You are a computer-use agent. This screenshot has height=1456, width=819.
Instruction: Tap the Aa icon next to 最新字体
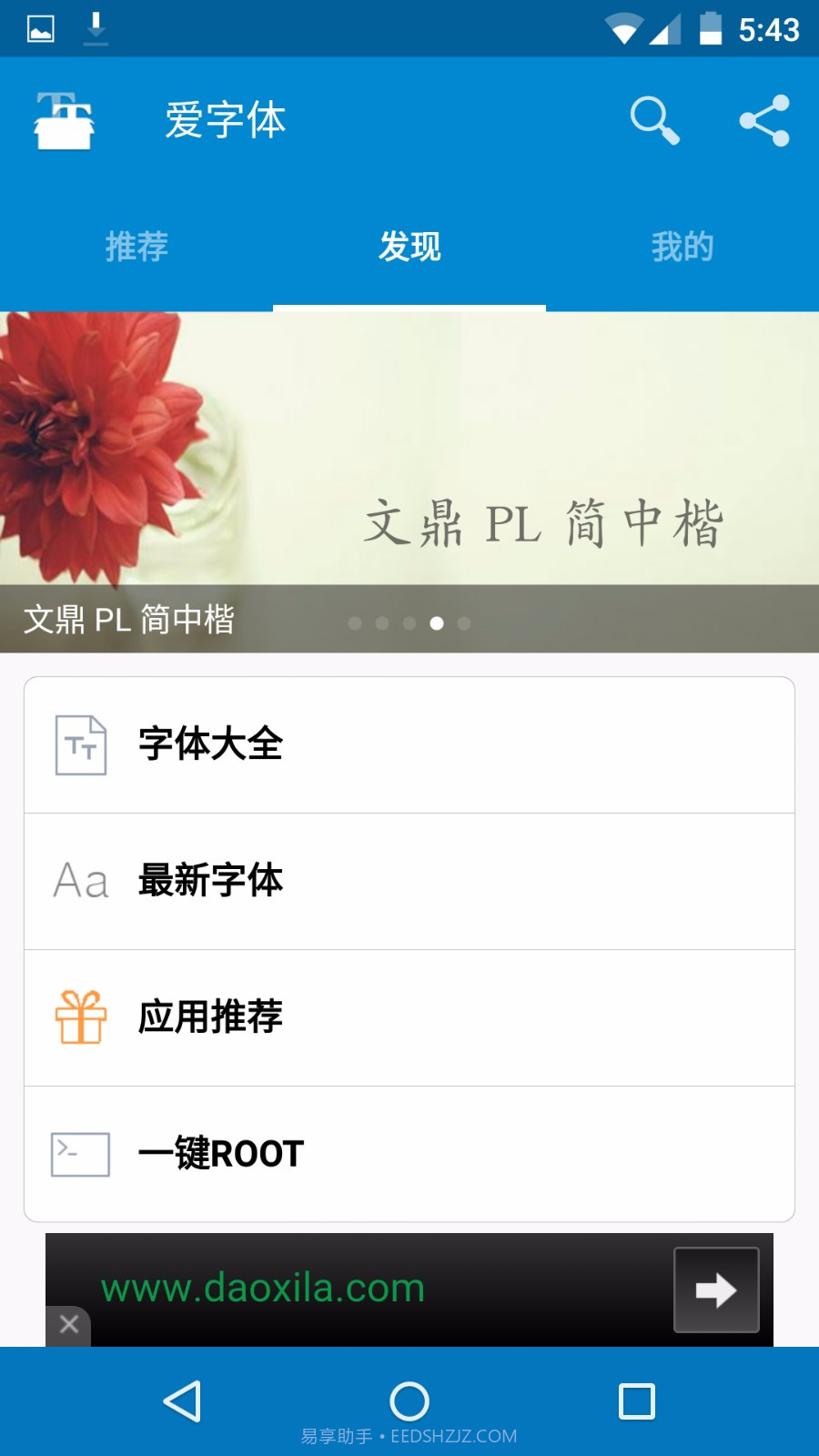[x=80, y=881]
